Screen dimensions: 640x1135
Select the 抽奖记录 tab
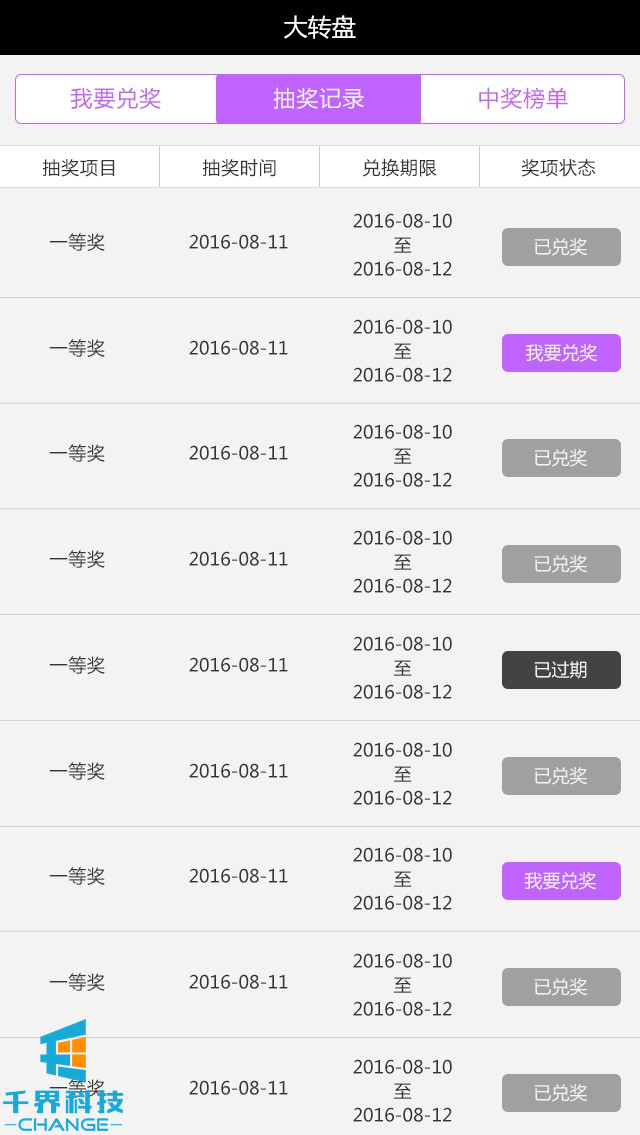click(319, 99)
